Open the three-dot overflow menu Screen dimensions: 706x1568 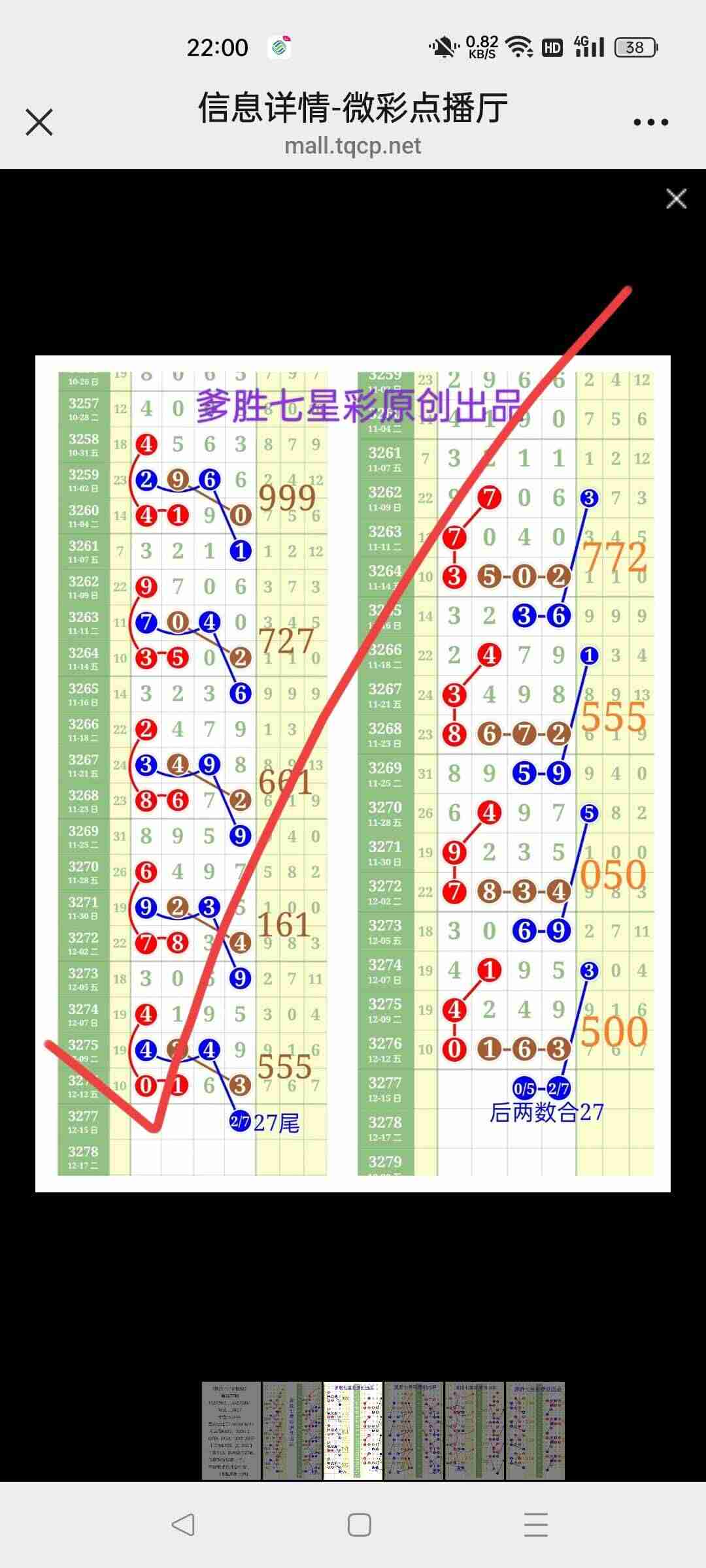click(650, 122)
